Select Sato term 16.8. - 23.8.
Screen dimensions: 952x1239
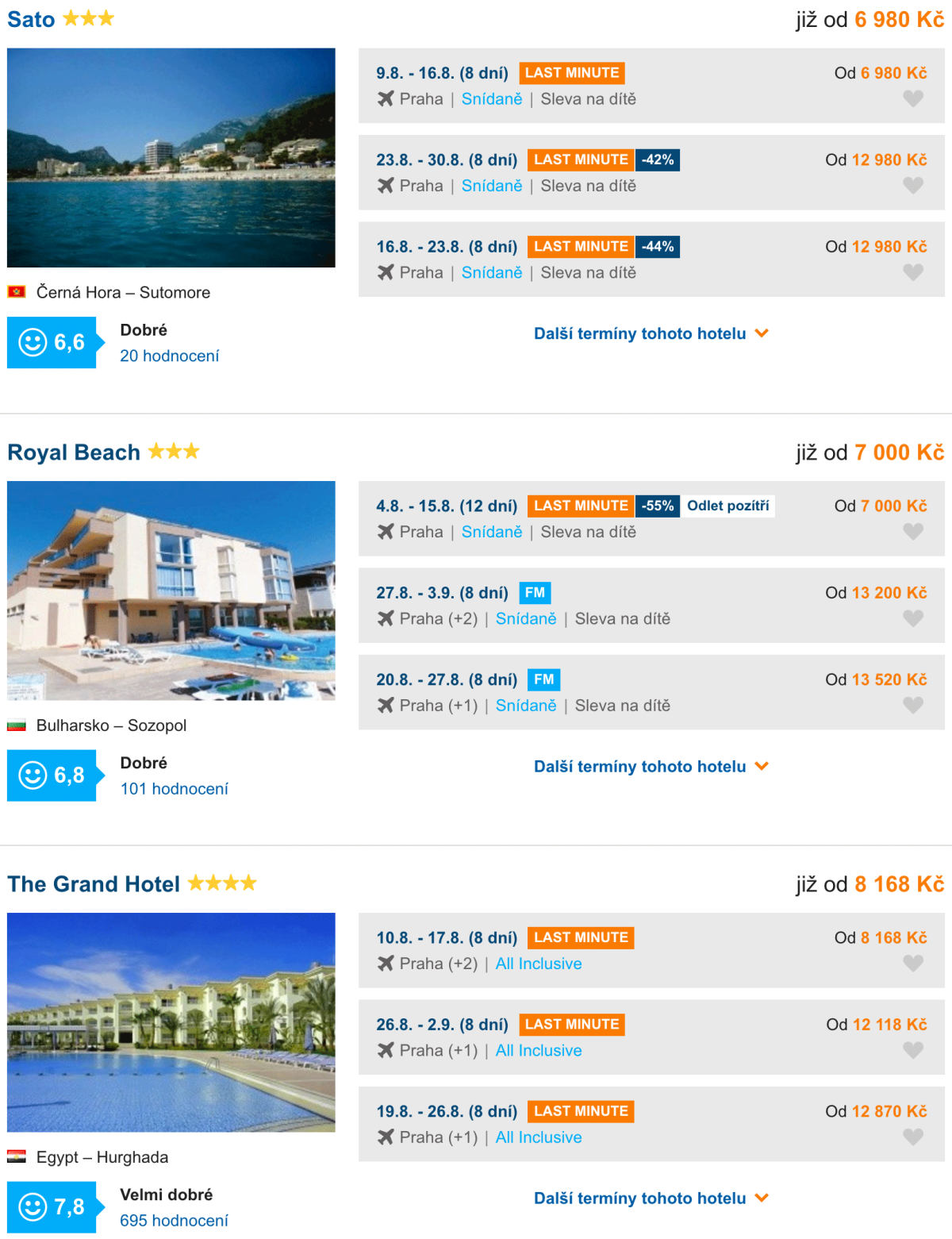click(x=446, y=247)
